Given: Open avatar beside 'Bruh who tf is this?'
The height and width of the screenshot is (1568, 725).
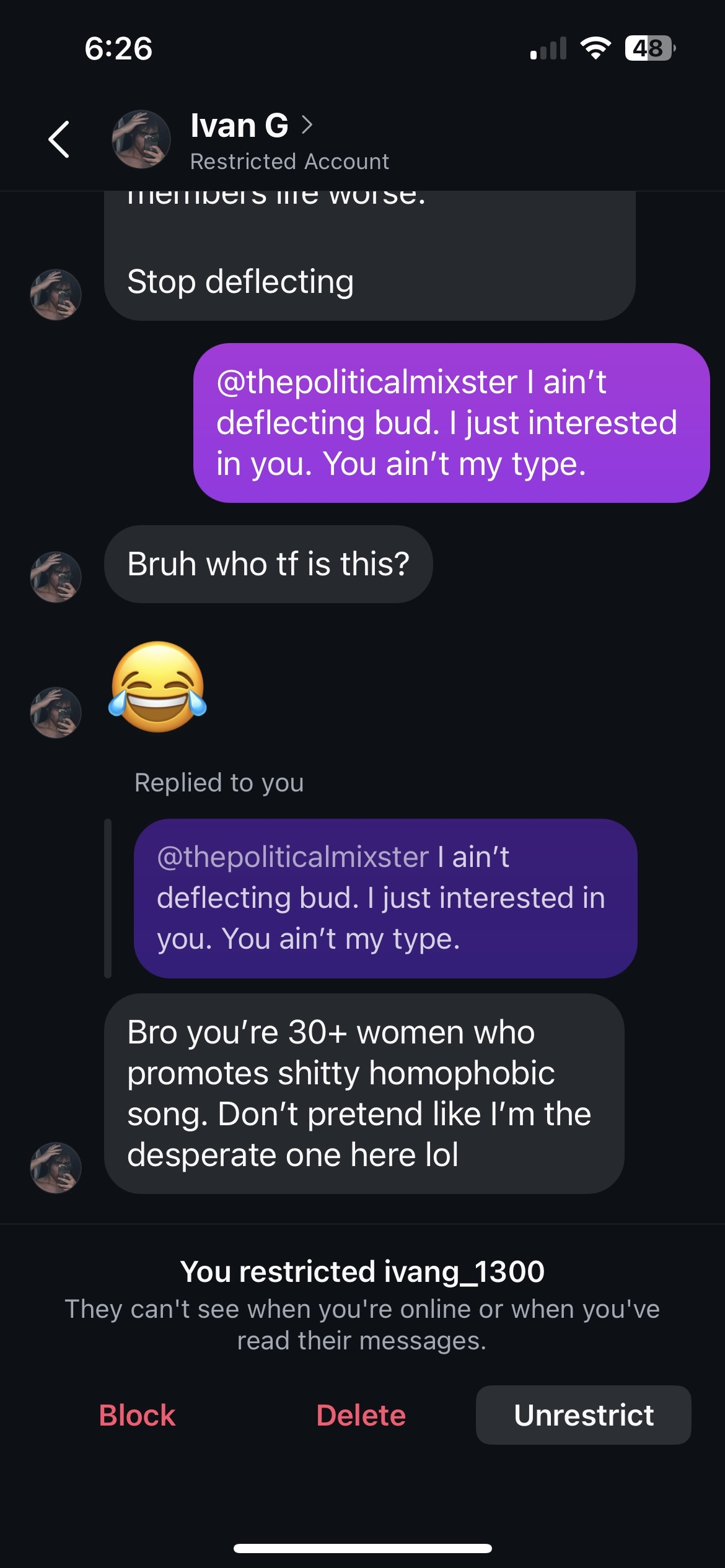Looking at the screenshot, I should [x=56, y=577].
